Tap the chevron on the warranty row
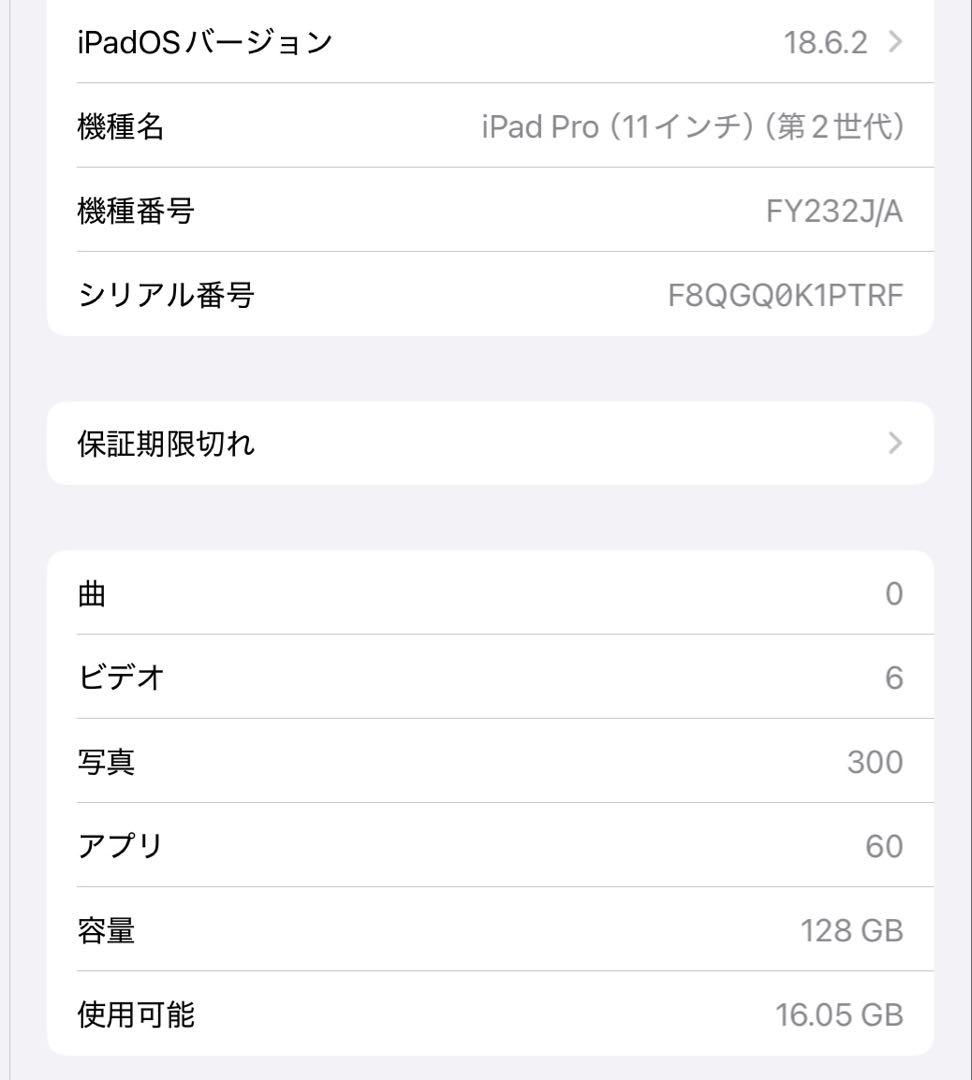972x1080 pixels. tap(895, 443)
